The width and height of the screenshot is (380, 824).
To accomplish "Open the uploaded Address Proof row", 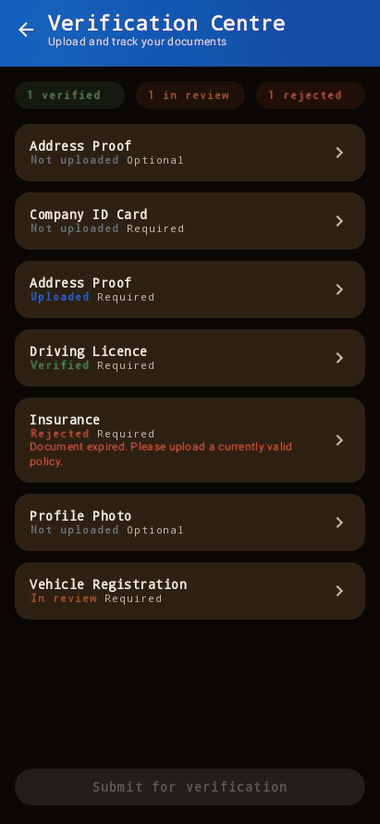I will pyautogui.click(x=190, y=289).
